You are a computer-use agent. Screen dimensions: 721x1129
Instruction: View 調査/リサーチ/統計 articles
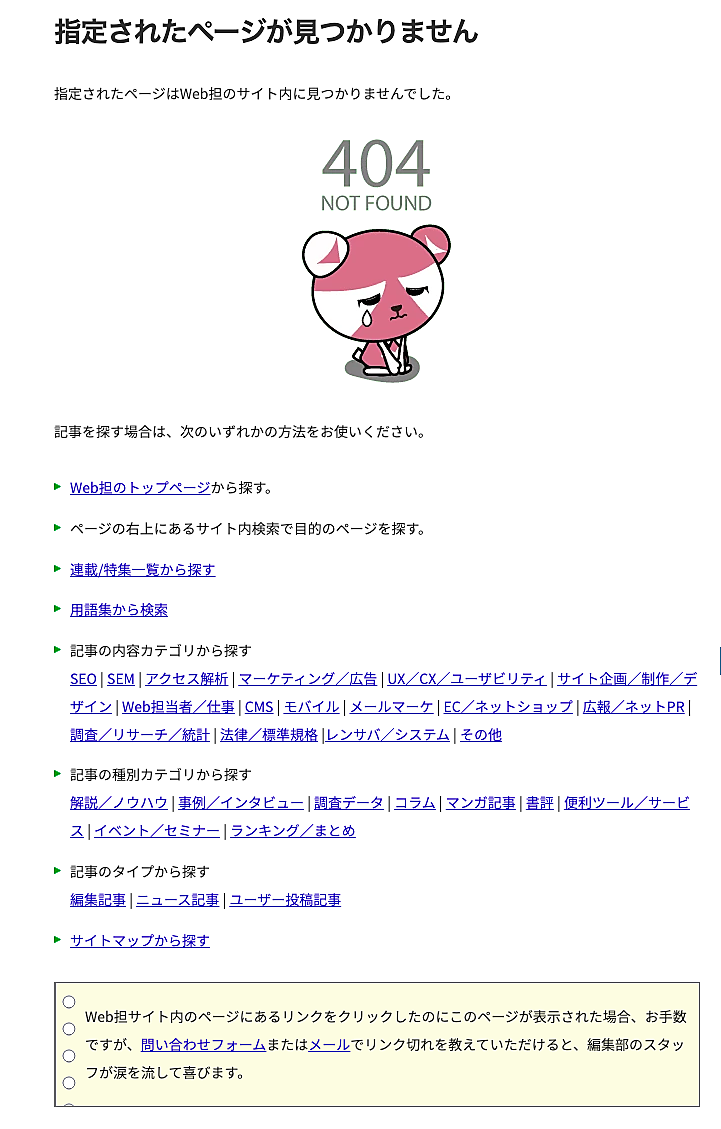[140, 735]
